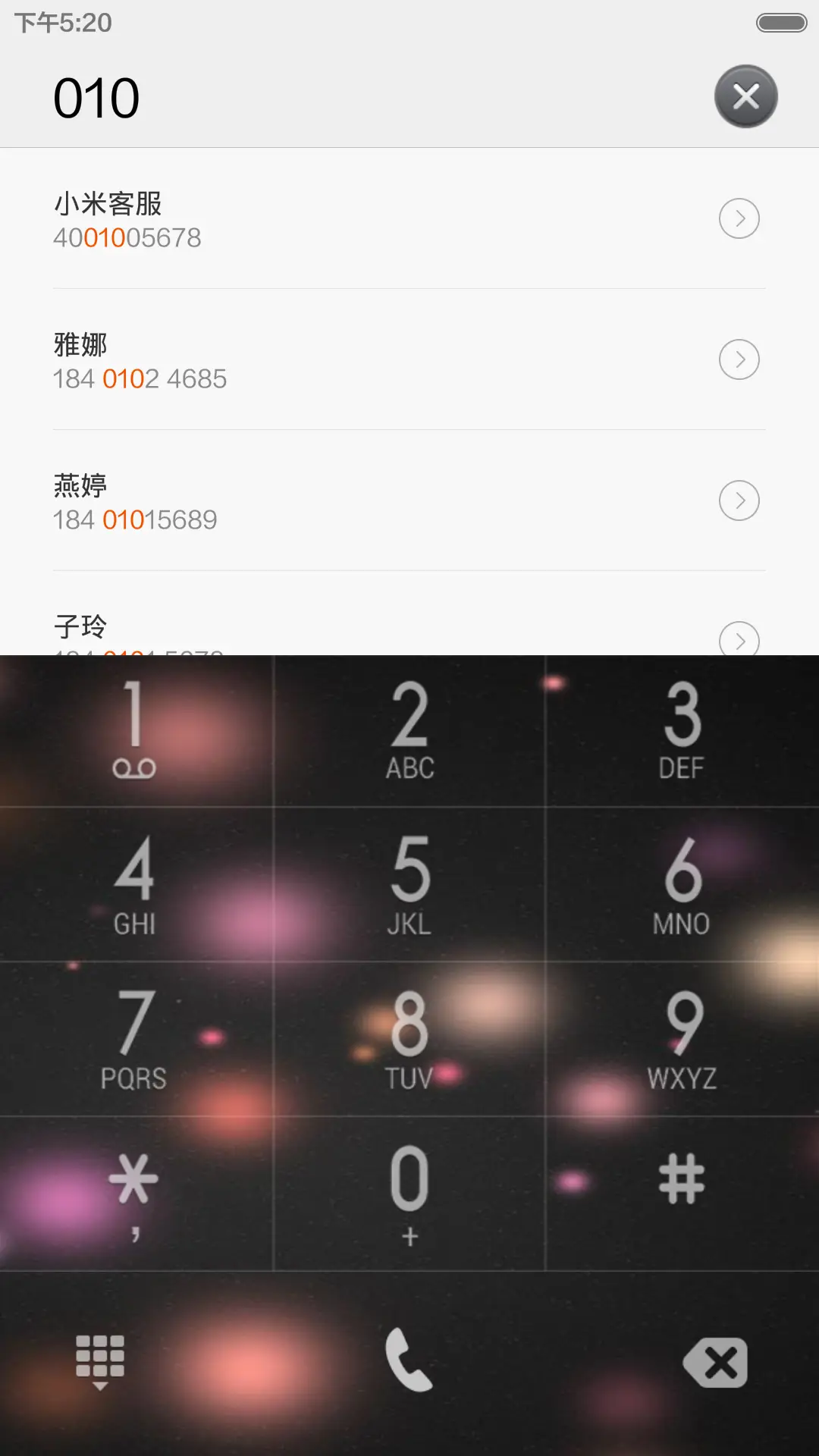Screen dimensions: 819x1456
Task: Tap the 4 GHI key
Action: click(135, 885)
